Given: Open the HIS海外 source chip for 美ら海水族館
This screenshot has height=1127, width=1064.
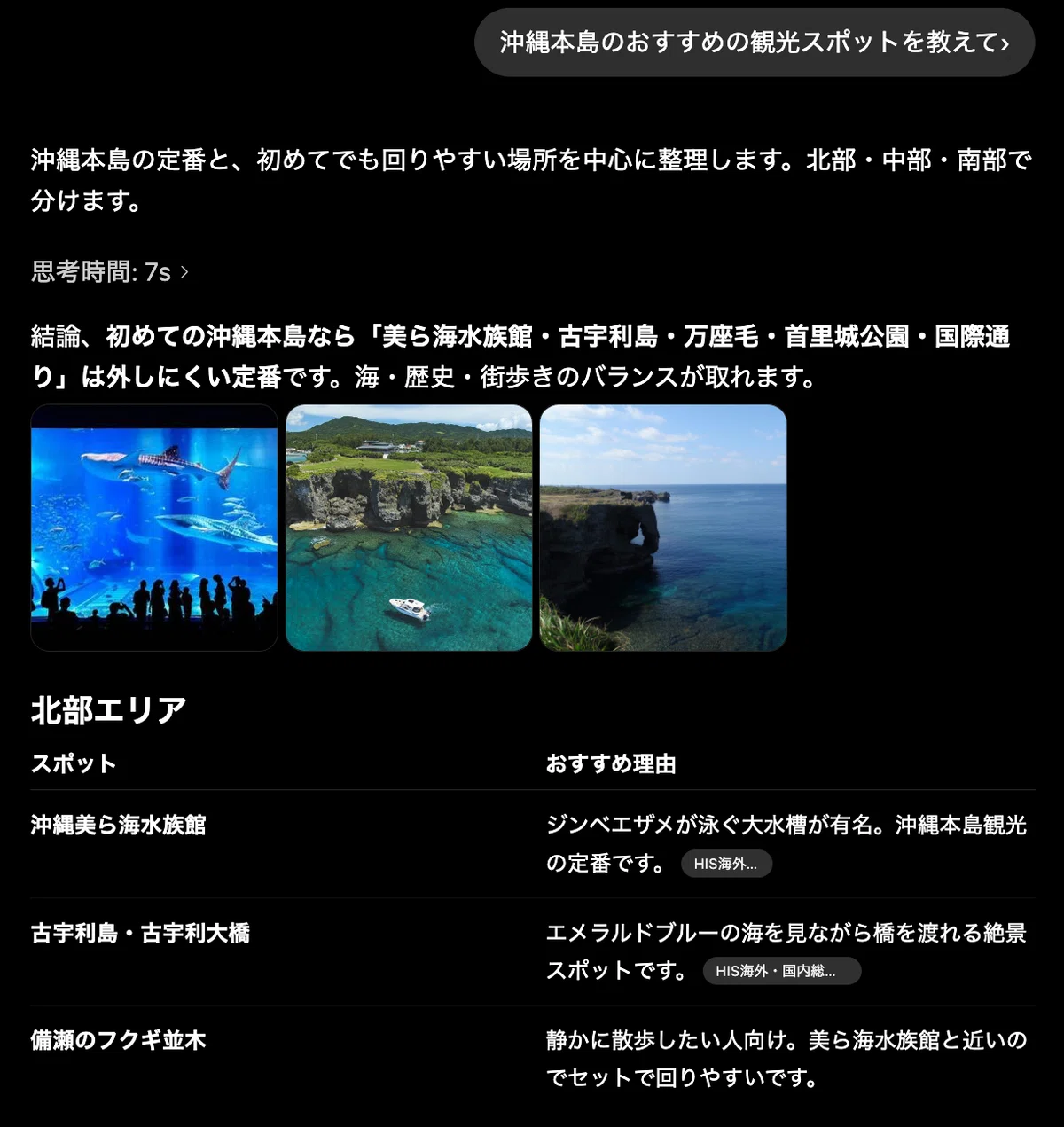Looking at the screenshot, I should click(x=726, y=864).
